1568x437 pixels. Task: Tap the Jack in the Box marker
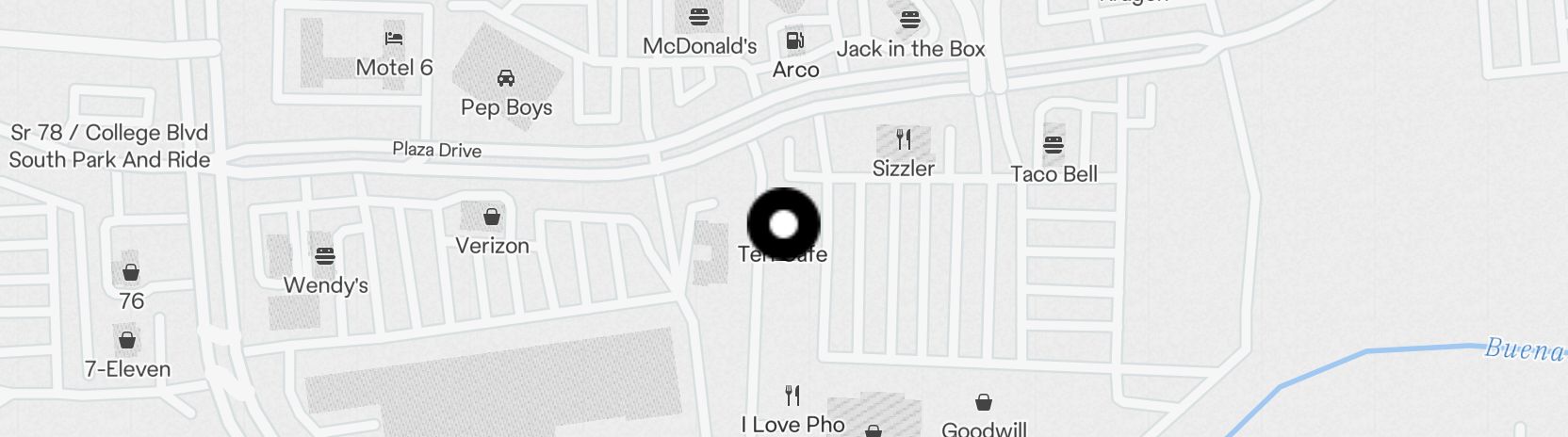click(909, 20)
